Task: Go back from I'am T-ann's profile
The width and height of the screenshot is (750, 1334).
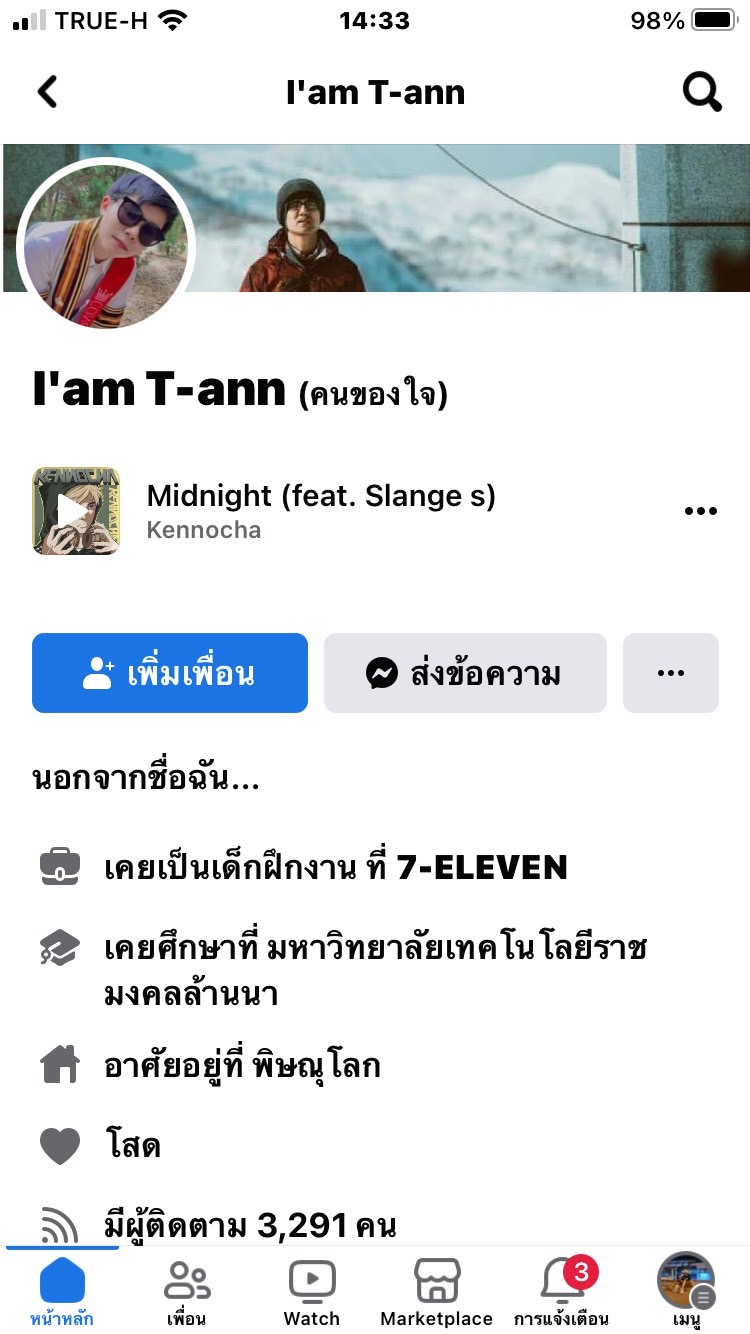Action: [47, 92]
